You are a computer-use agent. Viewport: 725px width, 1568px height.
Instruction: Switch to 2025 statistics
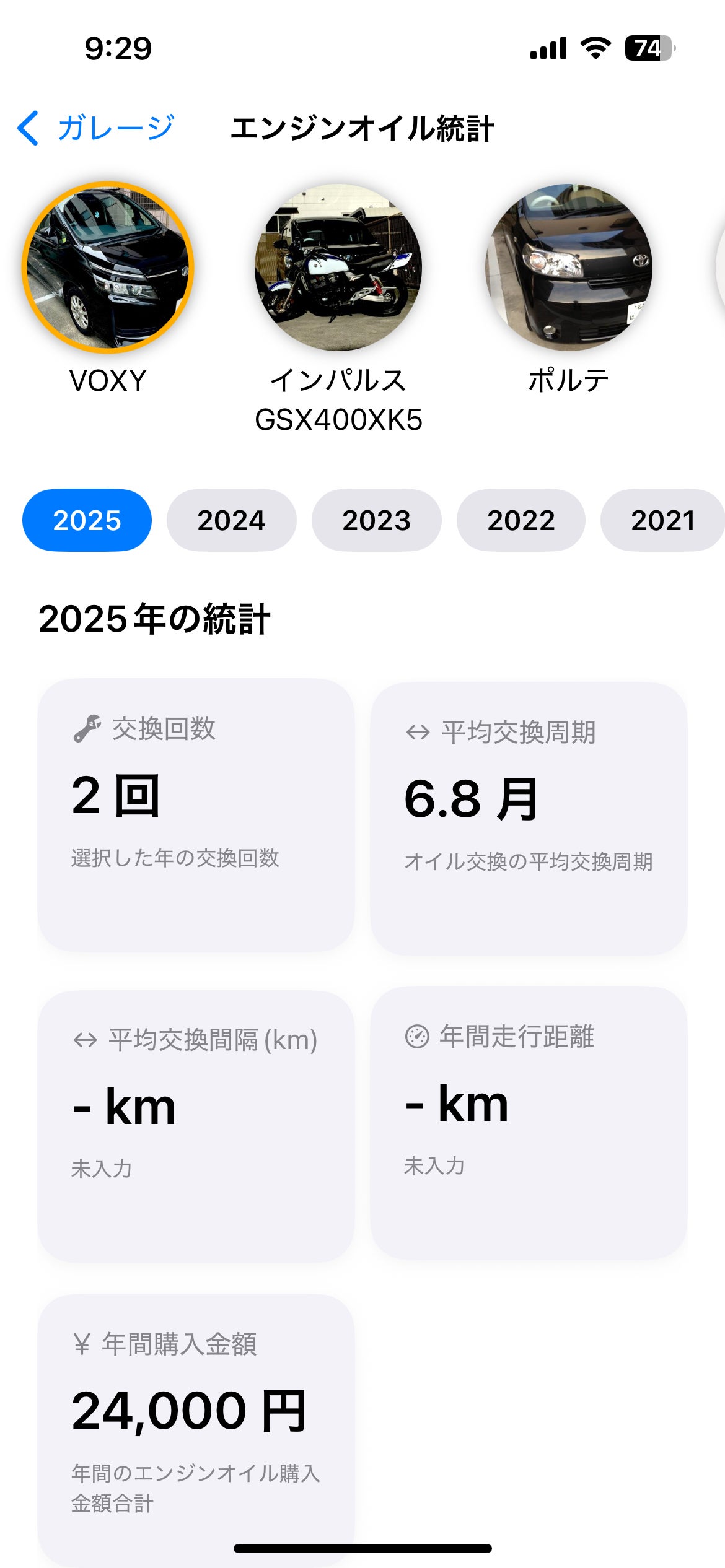coord(87,520)
